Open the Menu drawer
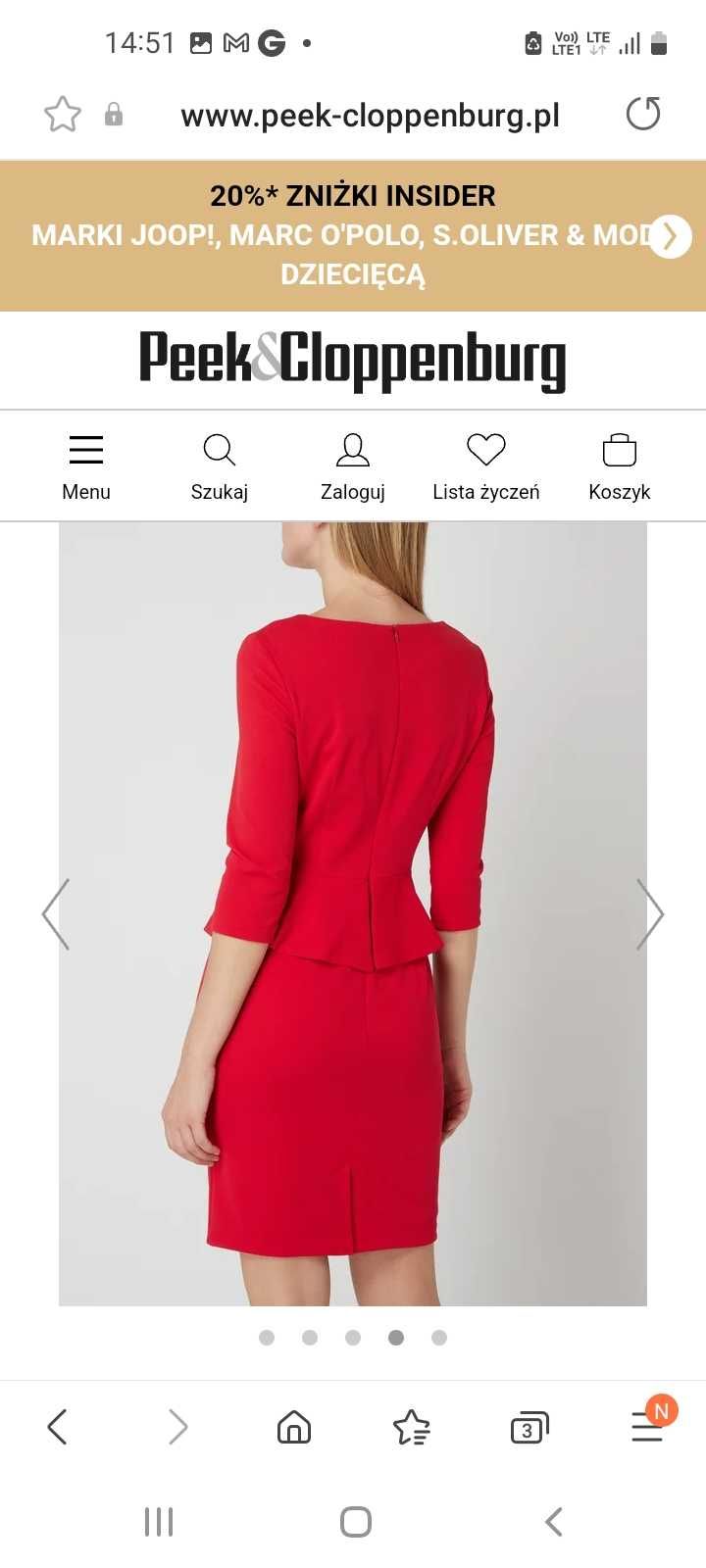 coord(86,466)
